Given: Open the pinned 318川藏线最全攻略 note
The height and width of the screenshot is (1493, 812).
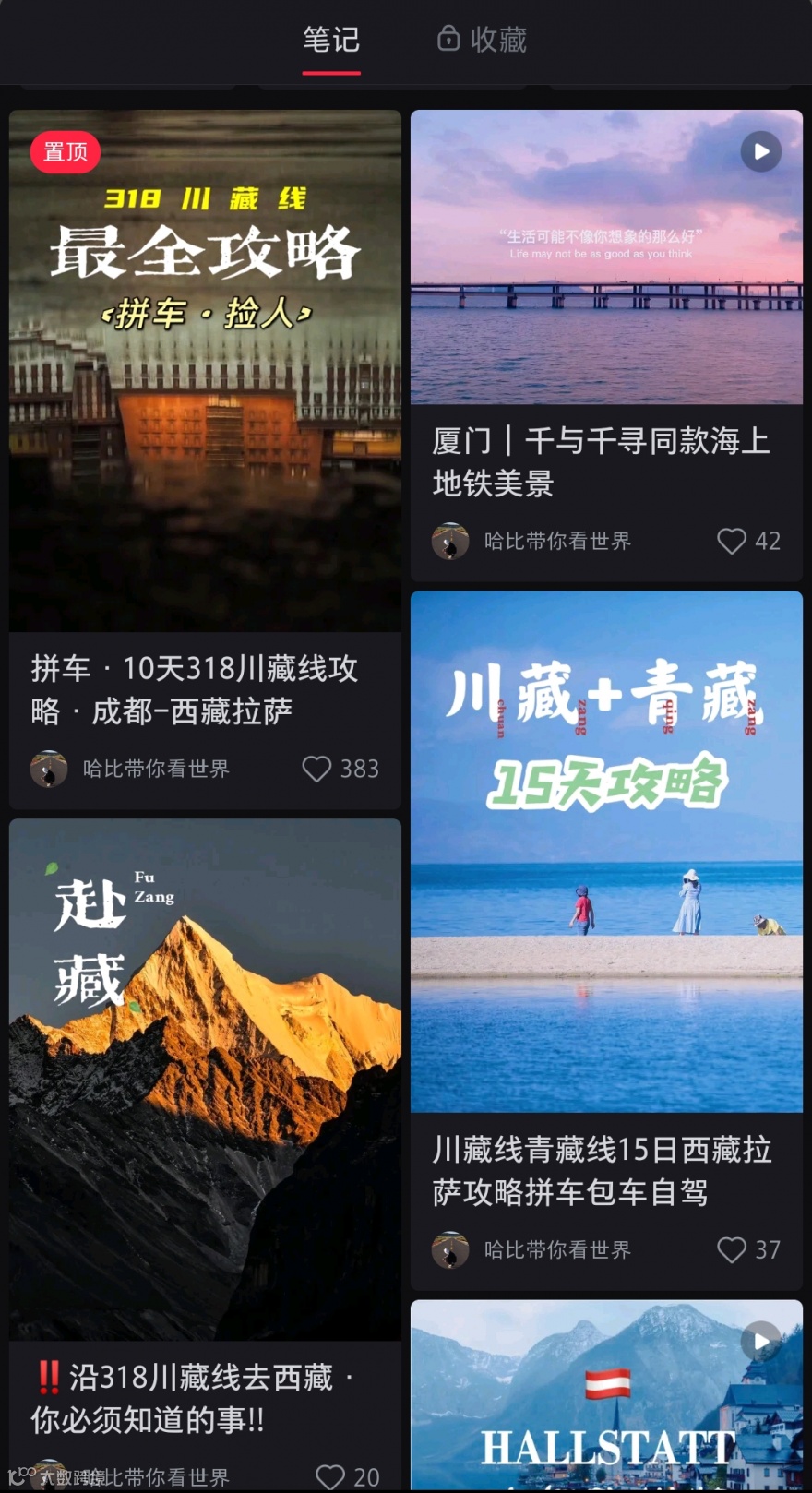Looking at the screenshot, I should tap(205, 371).
